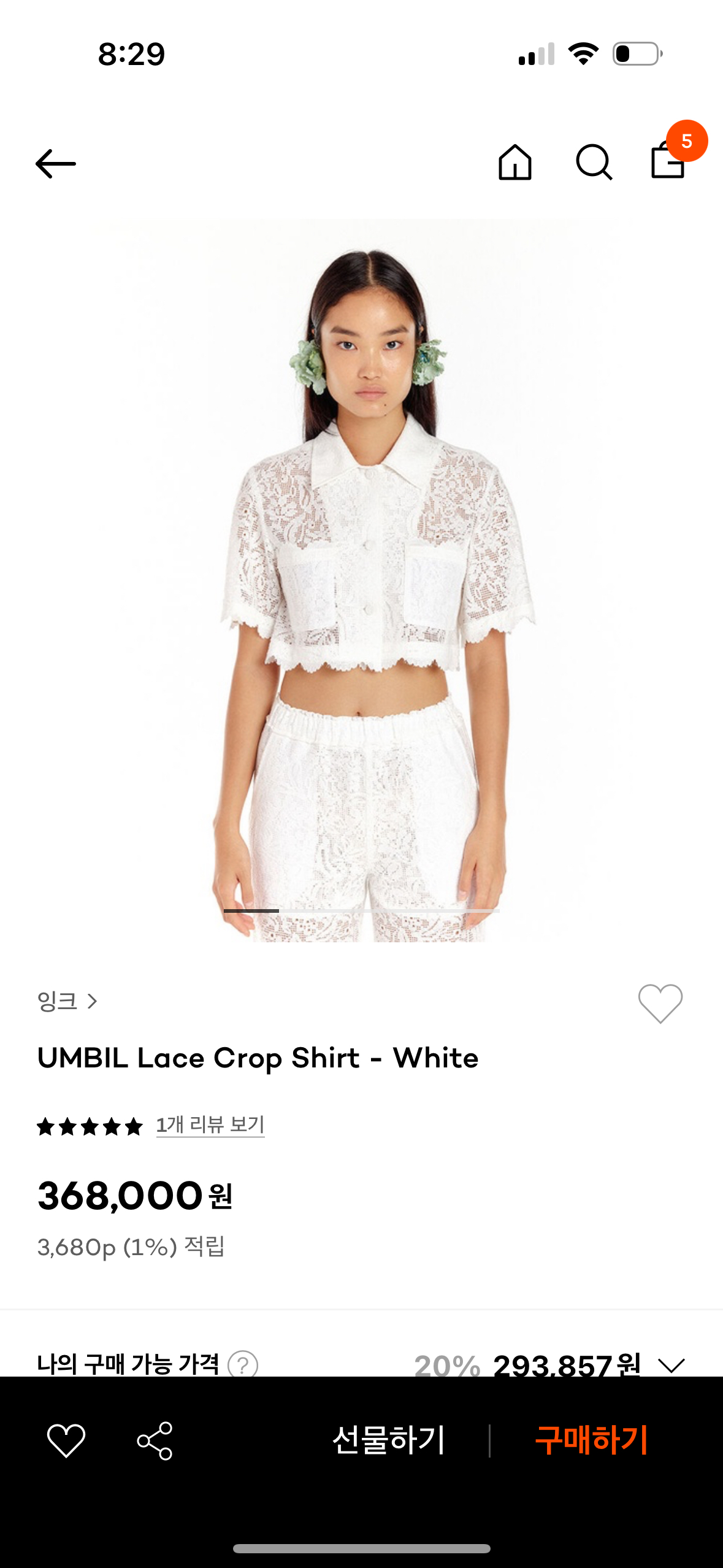This screenshot has width=723, height=1568.
Task: Open search with the magnifier icon
Action: pos(594,163)
